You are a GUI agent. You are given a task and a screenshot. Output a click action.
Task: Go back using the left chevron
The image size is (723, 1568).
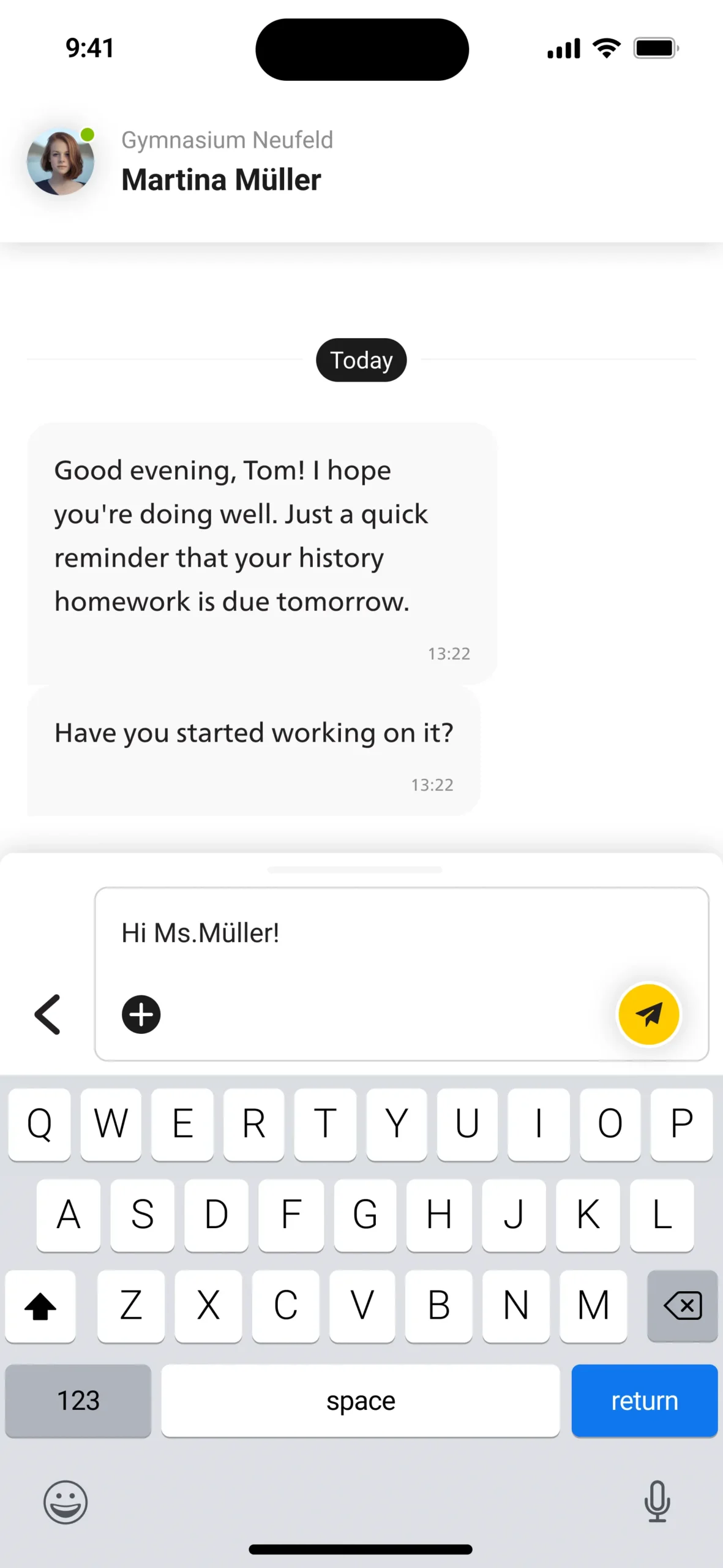tap(48, 1014)
